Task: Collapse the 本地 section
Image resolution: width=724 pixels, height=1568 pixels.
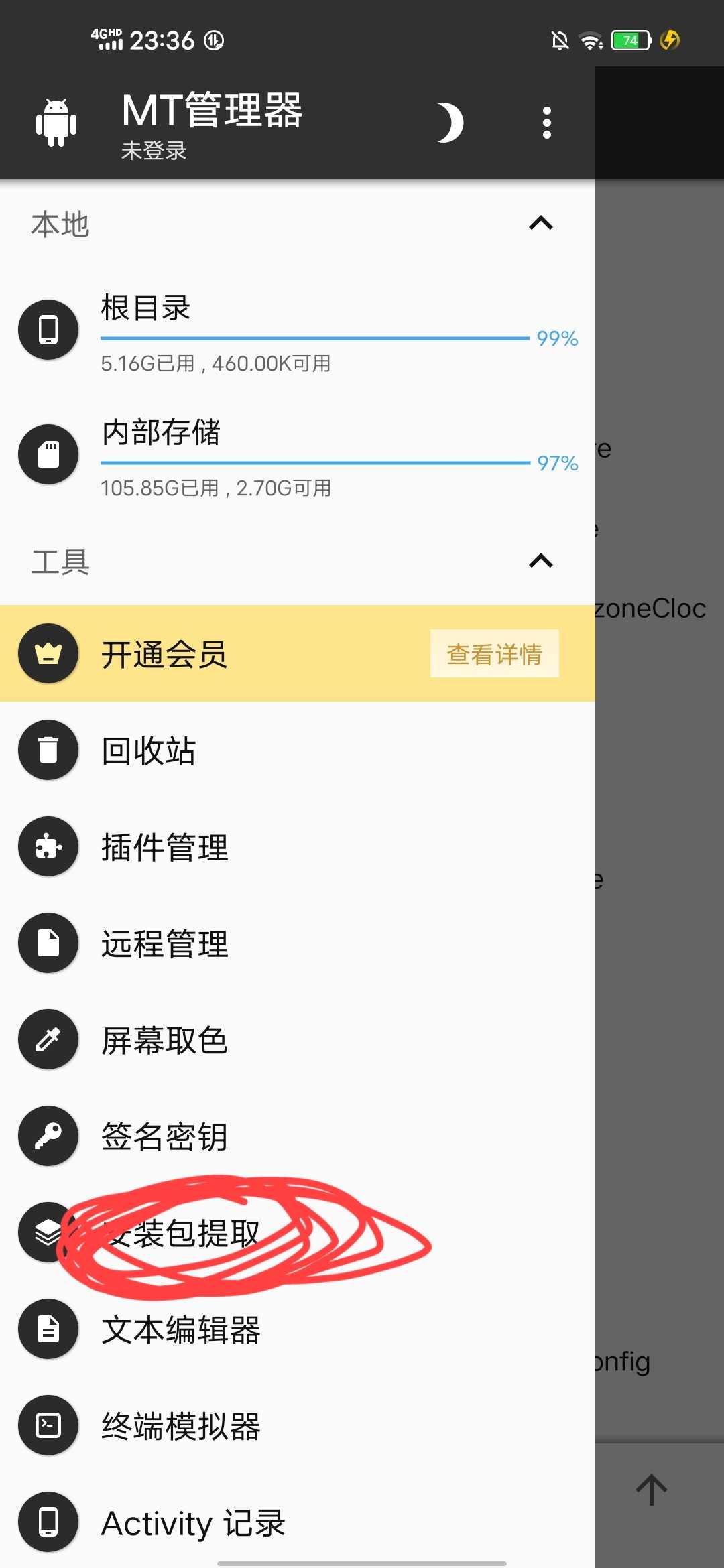Action: 540,223
